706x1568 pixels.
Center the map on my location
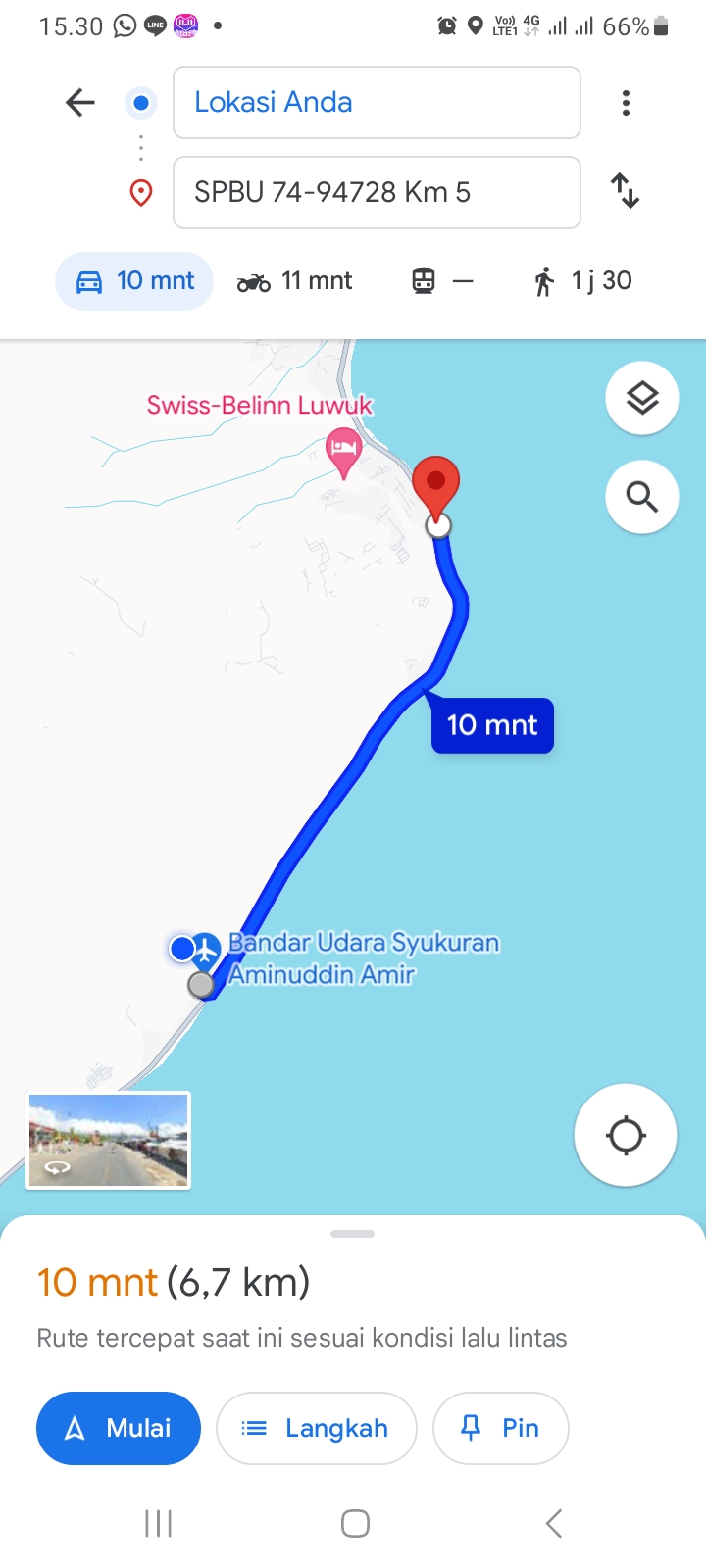click(626, 1136)
